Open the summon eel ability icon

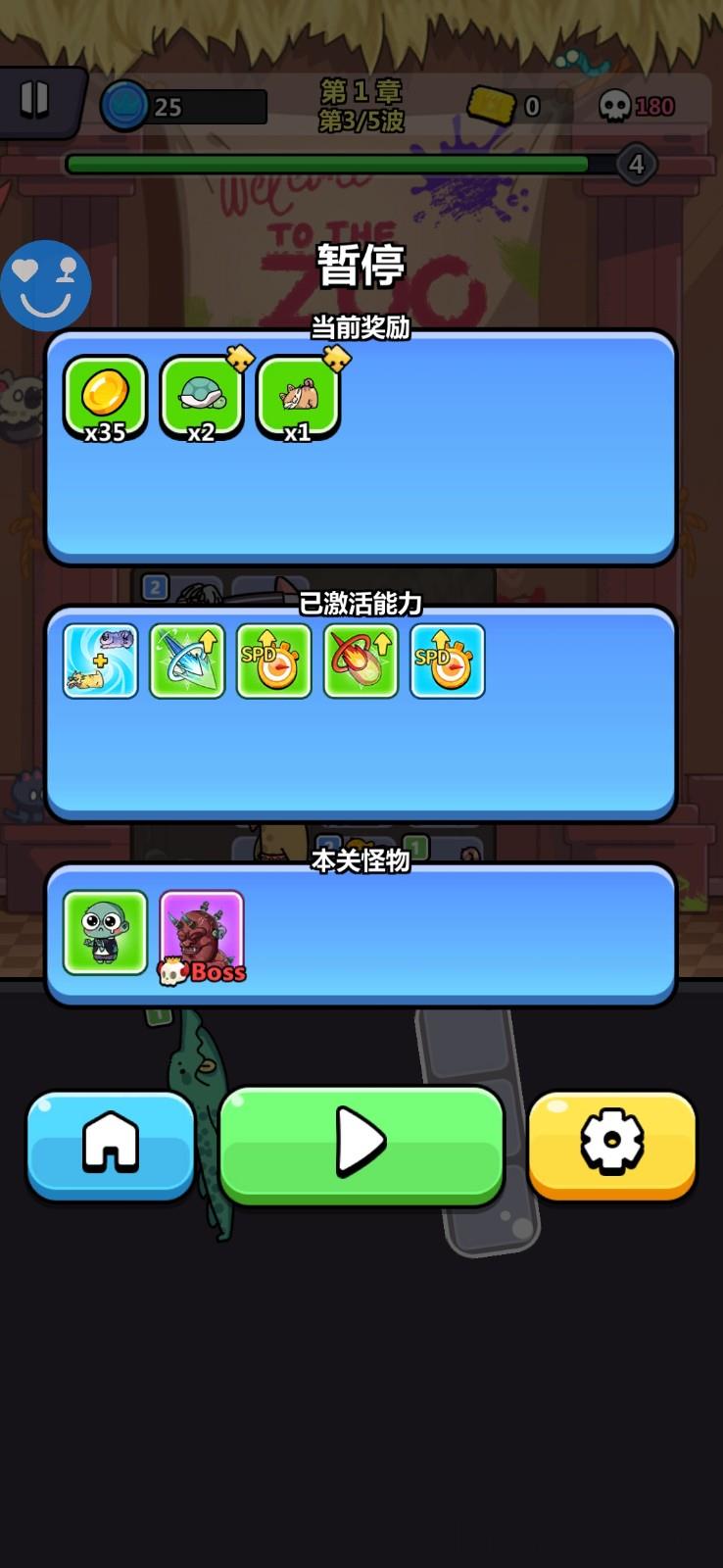coord(101,661)
